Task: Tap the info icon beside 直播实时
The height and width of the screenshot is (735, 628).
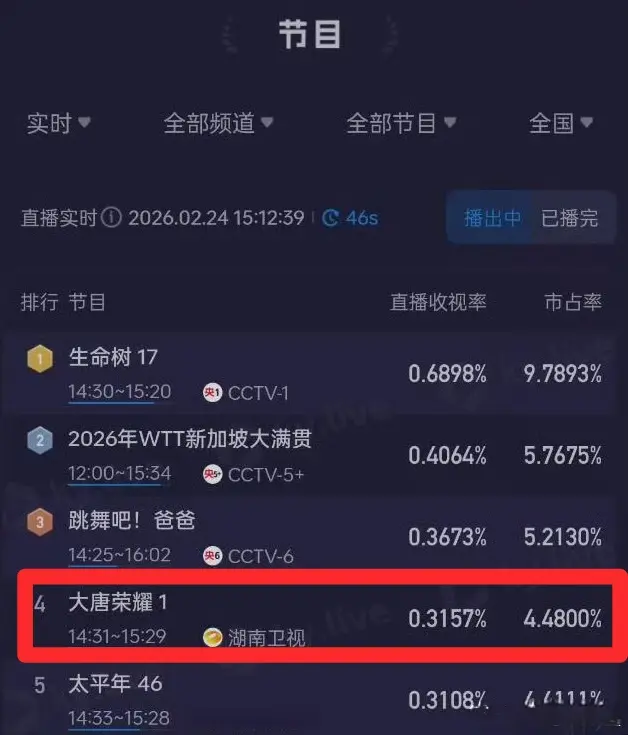Action: (x=113, y=218)
